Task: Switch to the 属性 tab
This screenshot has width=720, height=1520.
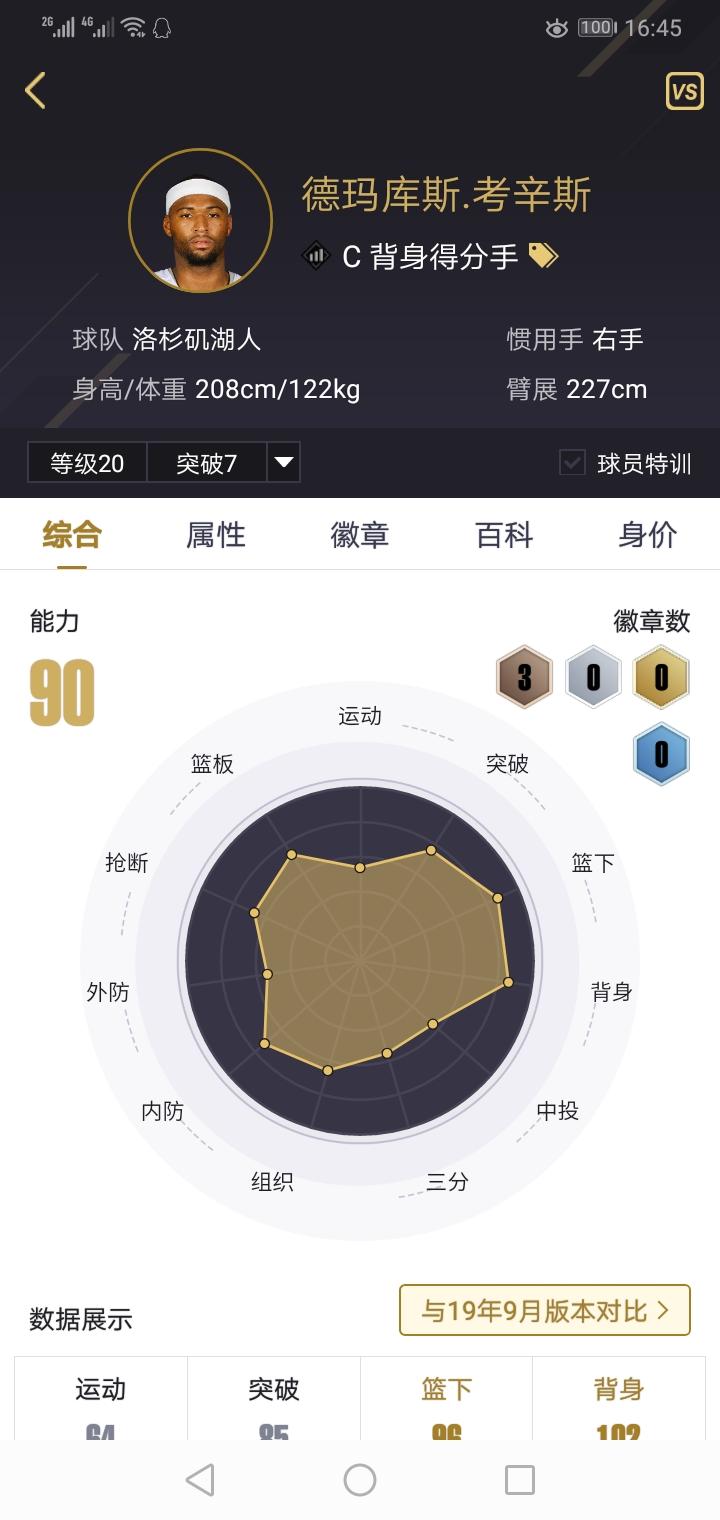Action: coord(215,535)
